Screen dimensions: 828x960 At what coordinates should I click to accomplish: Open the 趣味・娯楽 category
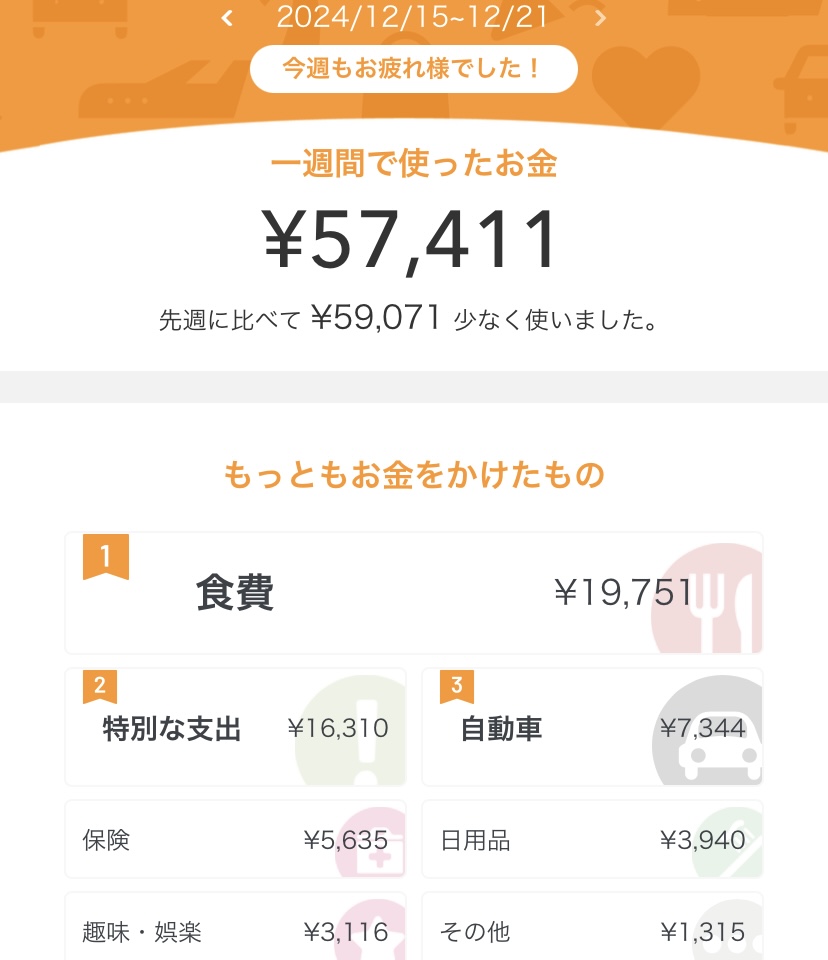point(235,930)
